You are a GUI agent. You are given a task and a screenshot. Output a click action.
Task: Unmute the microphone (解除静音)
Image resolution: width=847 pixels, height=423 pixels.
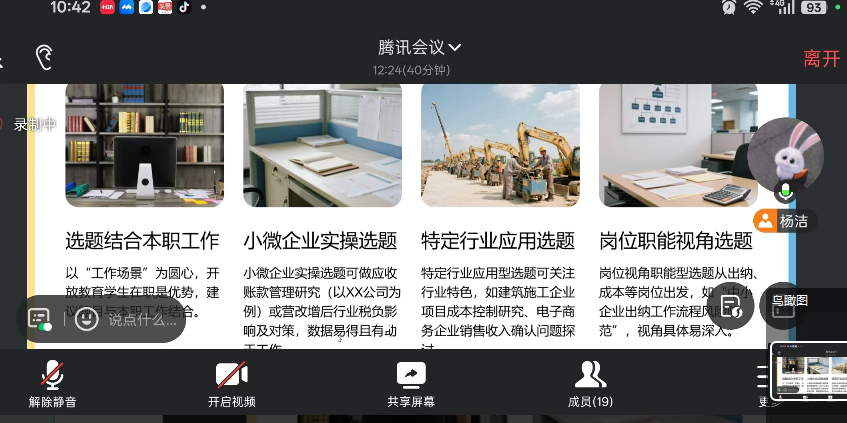(x=51, y=384)
